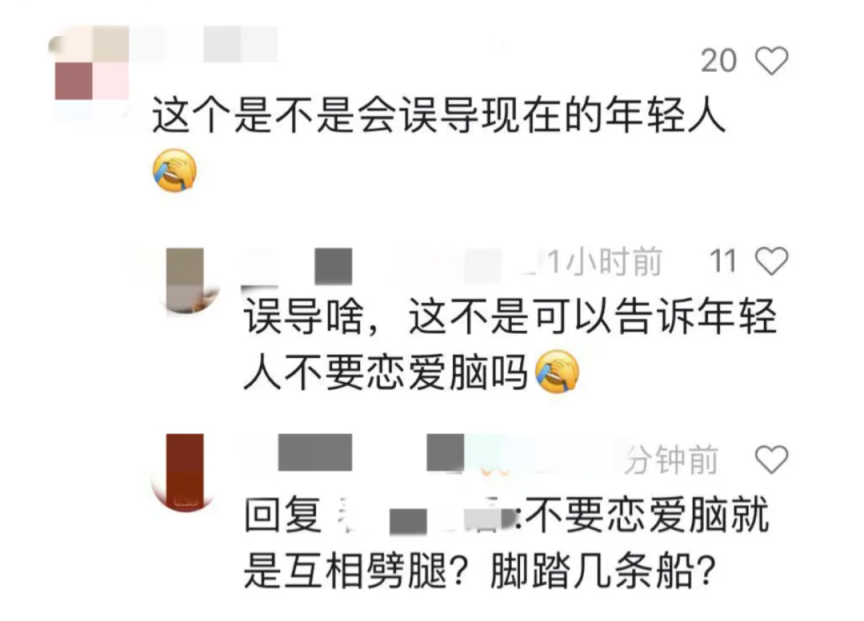This screenshot has width=864, height=621.
Task: Open the top commenter's avatar
Action: click(x=91, y=66)
